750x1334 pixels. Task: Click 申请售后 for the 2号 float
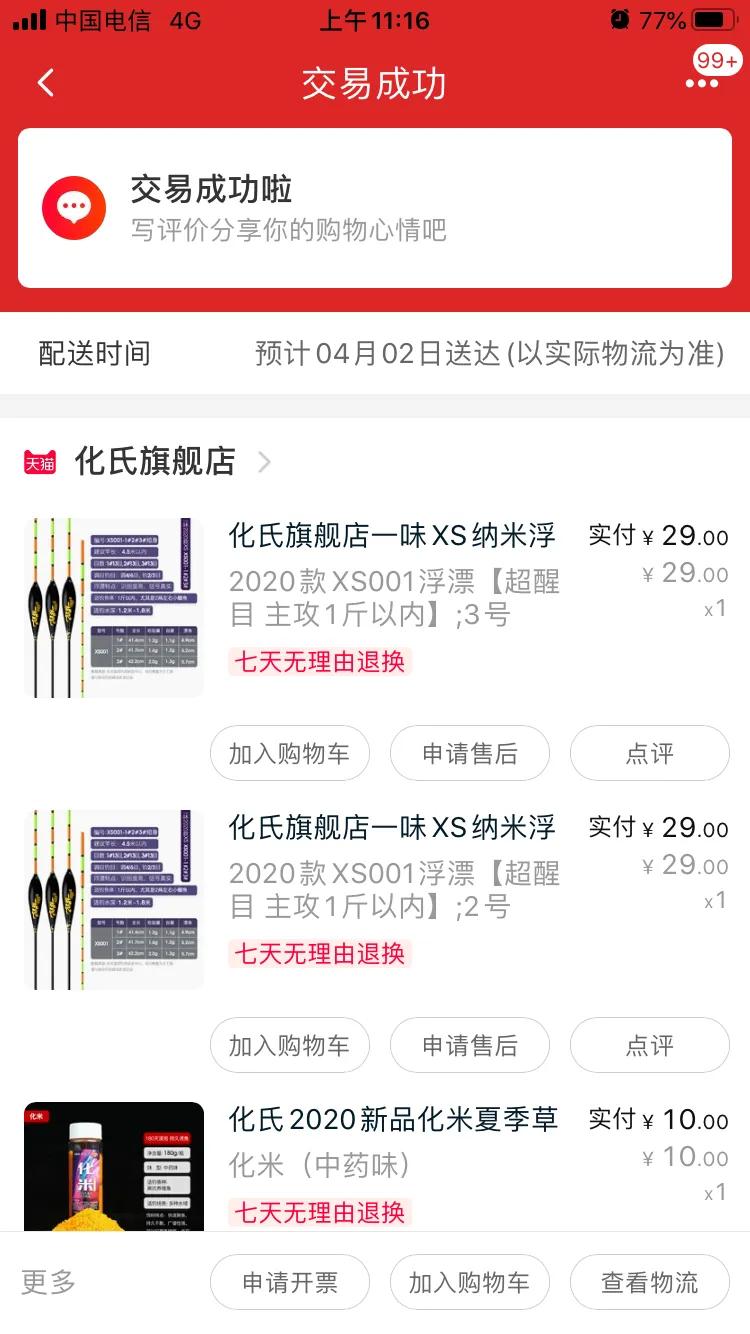(469, 1045)
